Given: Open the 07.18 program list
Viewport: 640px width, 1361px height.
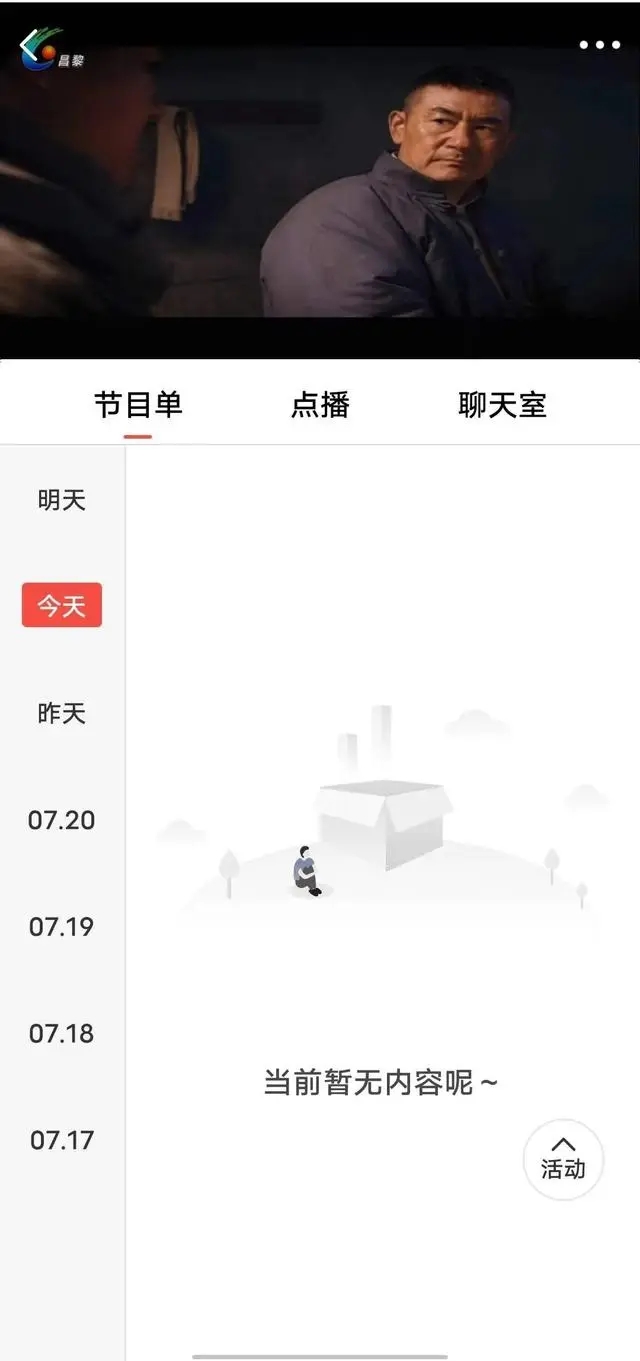Looking at the screenshot, I should click(62, 1033).
